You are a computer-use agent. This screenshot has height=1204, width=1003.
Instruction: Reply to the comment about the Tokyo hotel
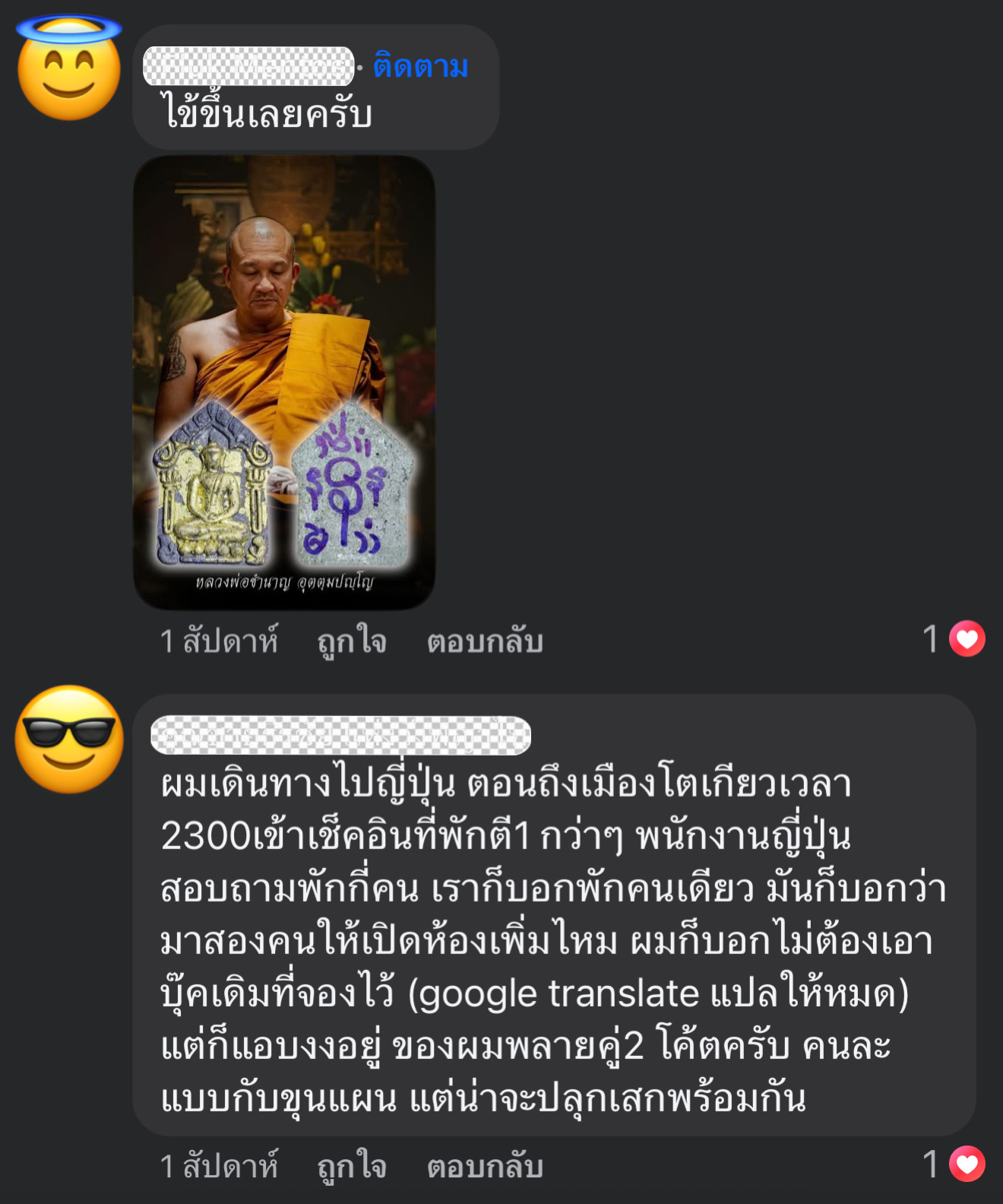tap(484, 1166)
